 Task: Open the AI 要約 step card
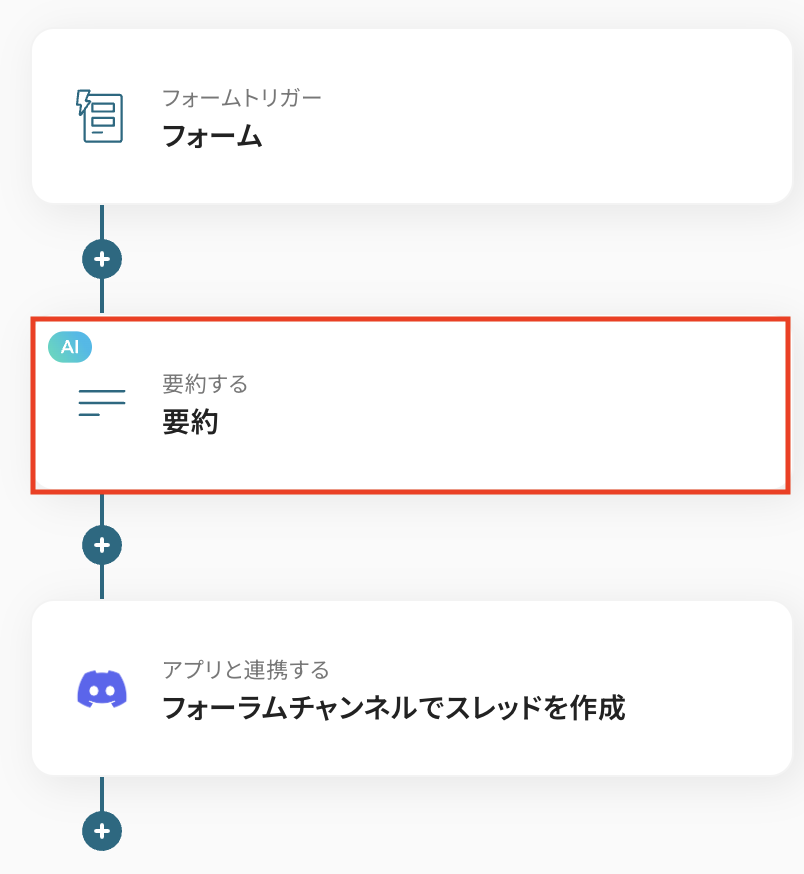411,405
